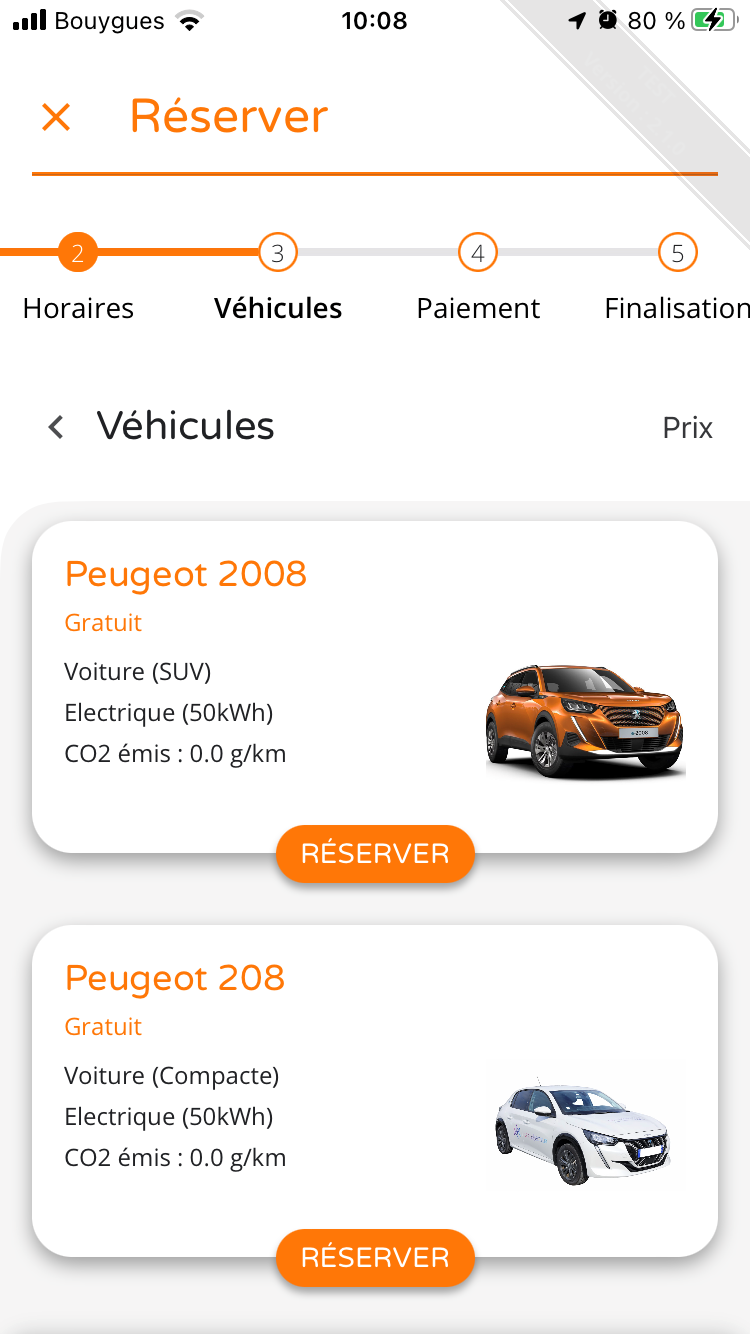750x1334 pixels.
Task: Select the Gratuit label on Peugeot 2008
Action: [x=103, y=622]
